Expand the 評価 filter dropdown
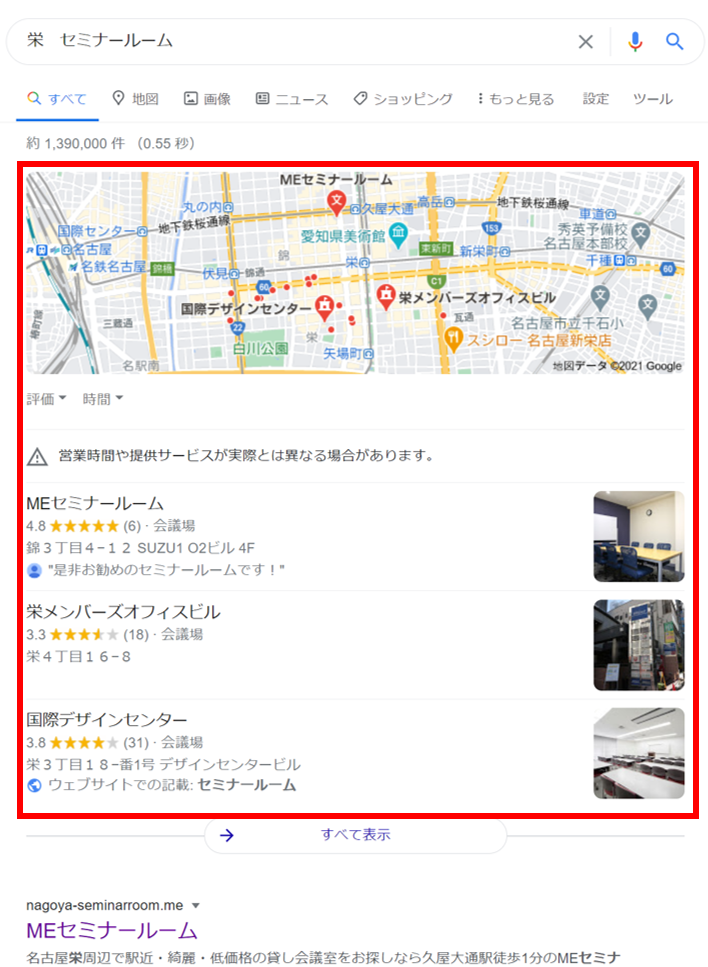This screenshot has height=967, width=708. click(47, 399)
